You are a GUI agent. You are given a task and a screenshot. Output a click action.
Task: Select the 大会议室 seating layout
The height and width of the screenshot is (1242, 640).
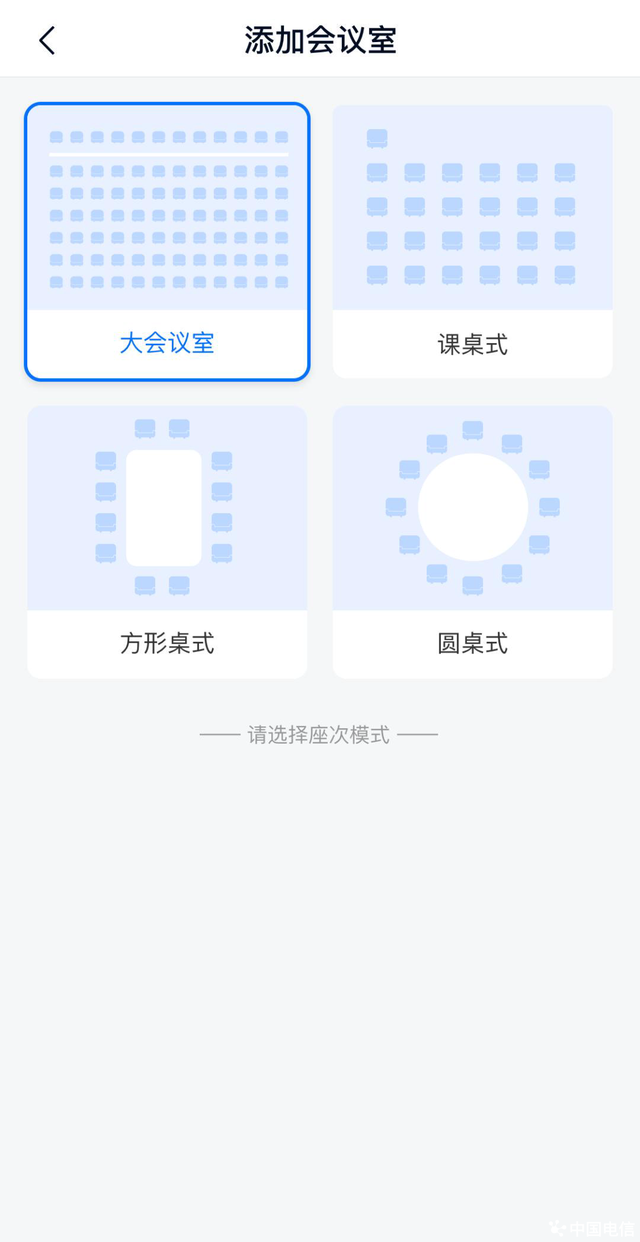pos(167,242)
